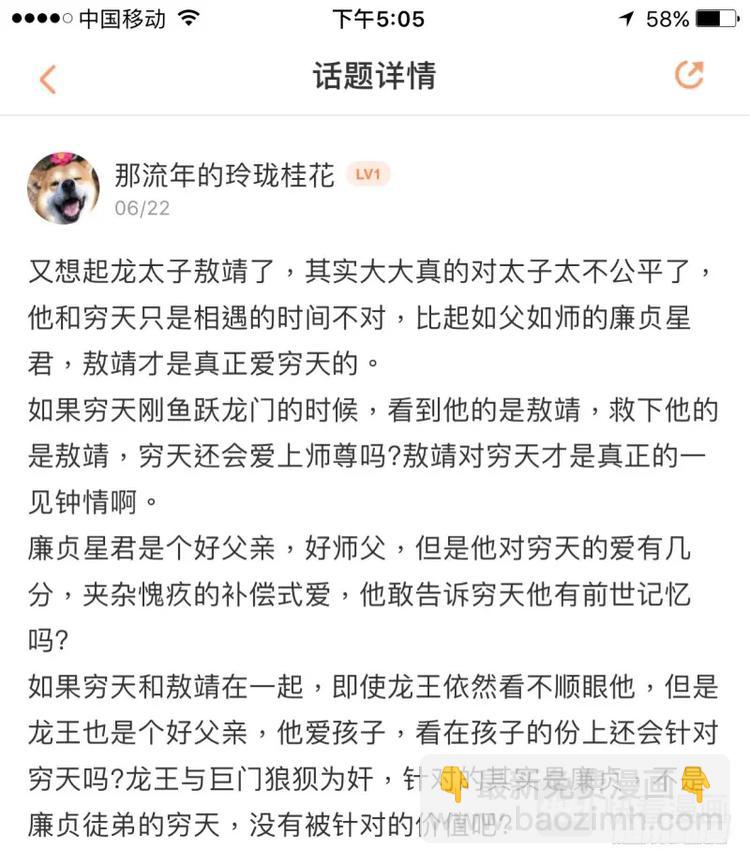This screenshot has height=864, width=750.
Task: Tap the back chevron to leave topic
Action: pos(47,76)
